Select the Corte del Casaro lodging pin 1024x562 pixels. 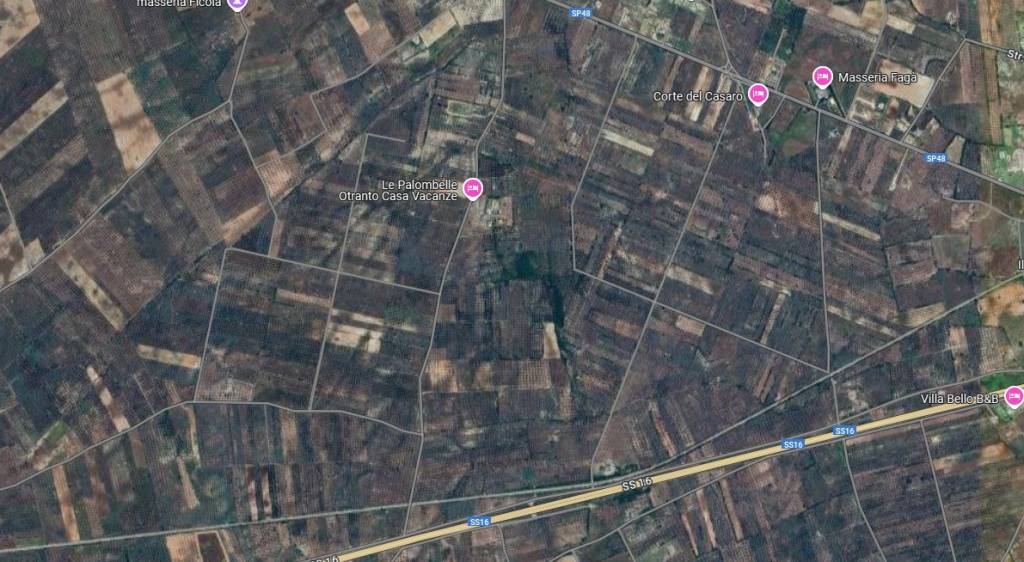758,93
